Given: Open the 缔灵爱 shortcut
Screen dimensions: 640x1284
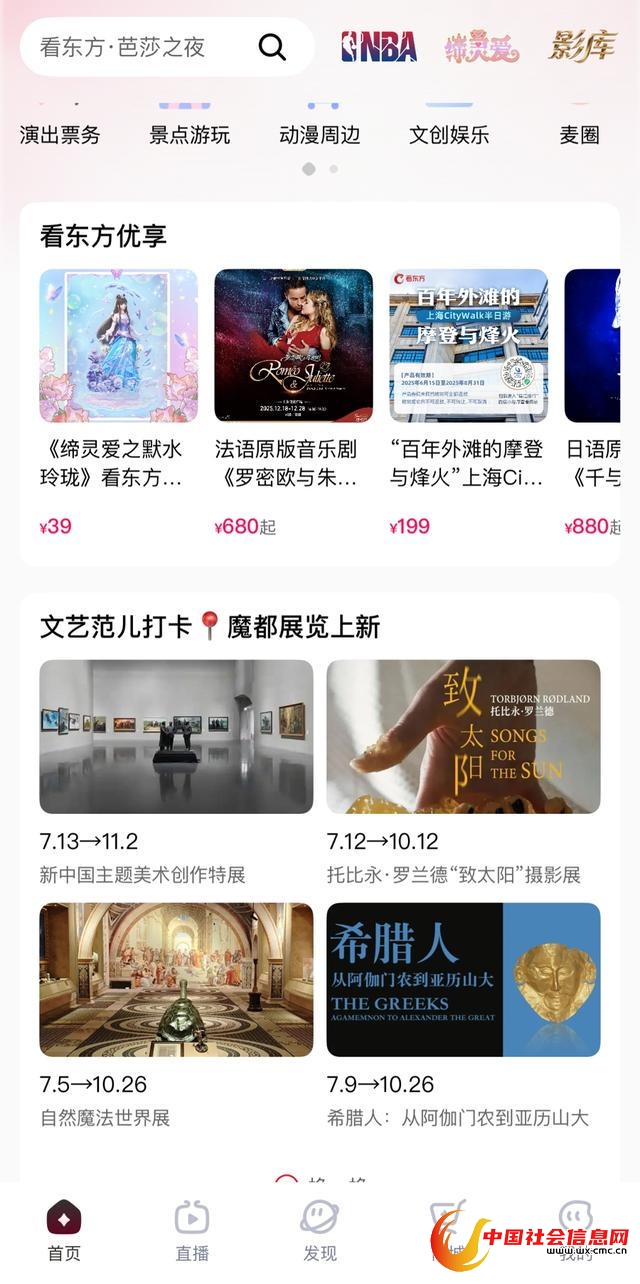Looking at the screenshot, I should pyautogui.click(x=482, y=47).
